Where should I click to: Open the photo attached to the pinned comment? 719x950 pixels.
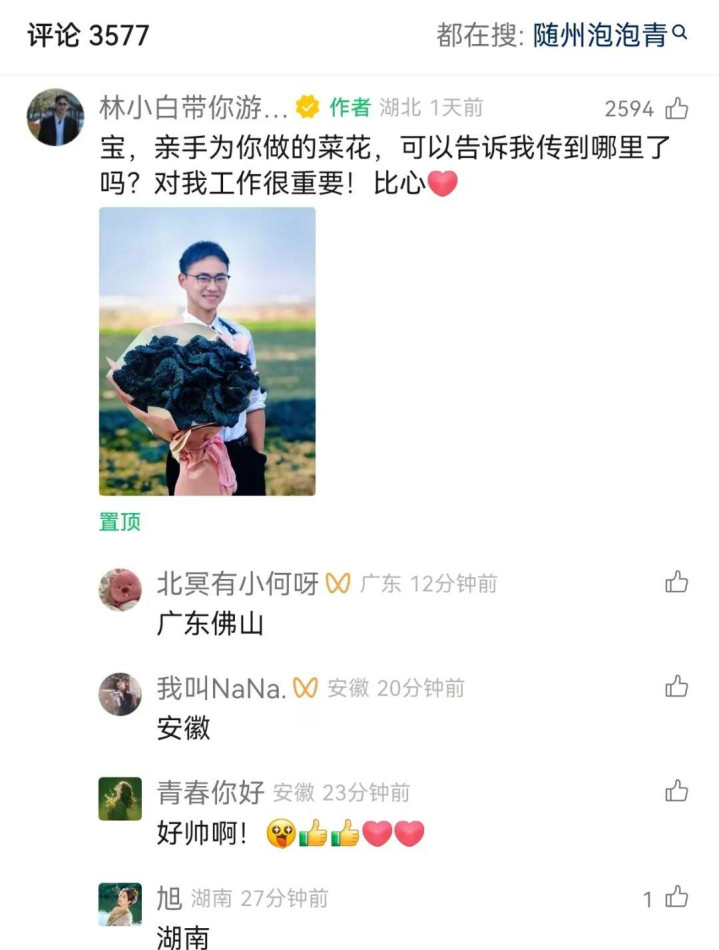tap(207, 351)
